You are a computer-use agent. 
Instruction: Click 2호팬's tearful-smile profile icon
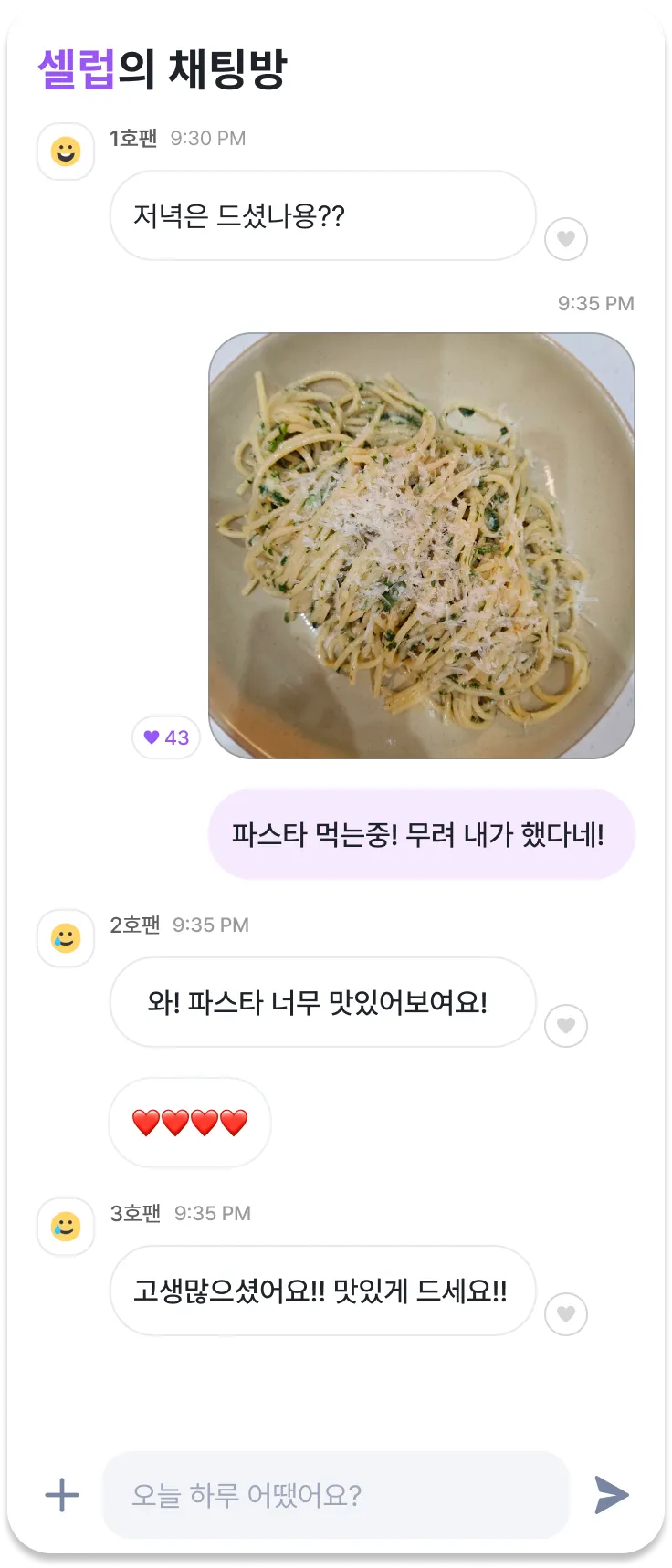click(65, 937)
